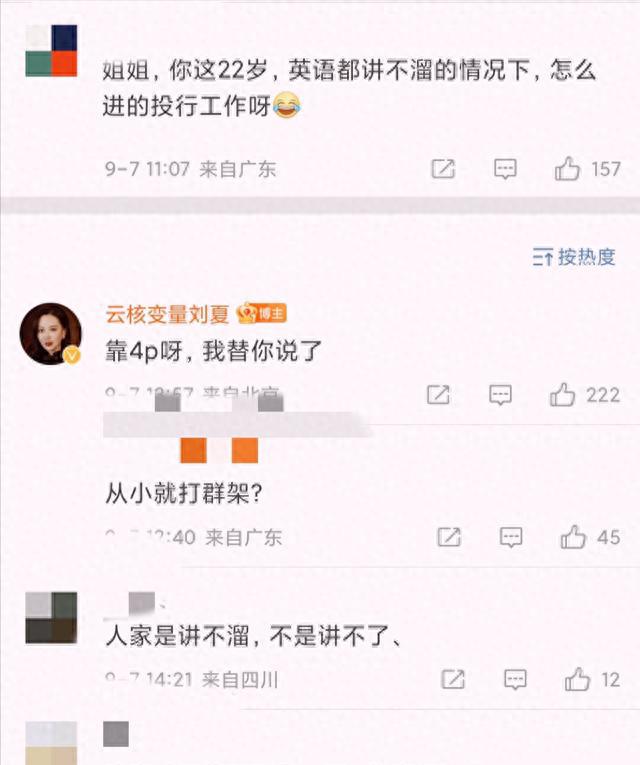This screenshot has width=640, height=765.
Task: Open 云核变量刘夏's profile avatar
Action: pos(51,334)
